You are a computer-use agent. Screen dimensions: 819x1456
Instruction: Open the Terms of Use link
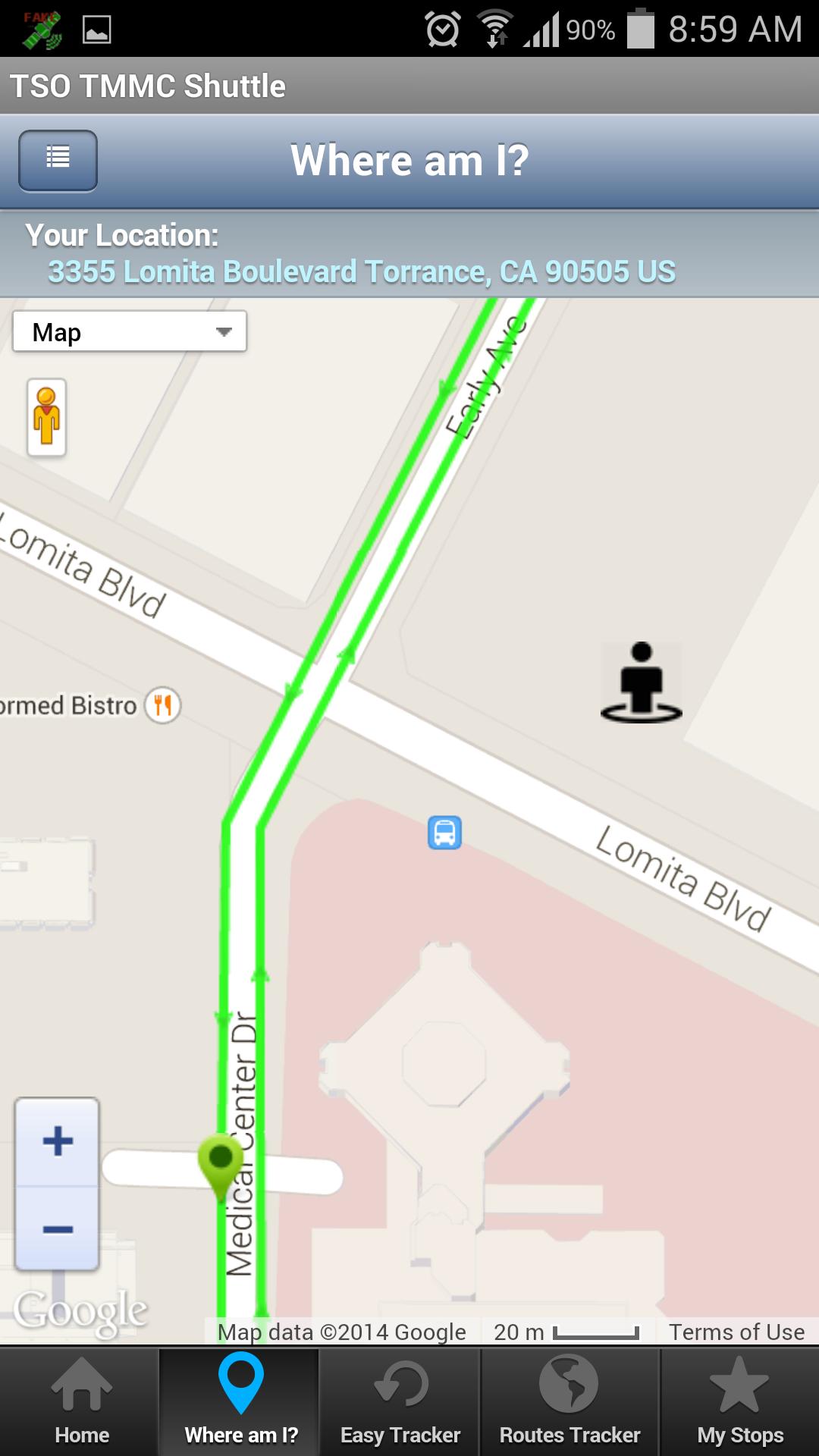pos(736,1332)
